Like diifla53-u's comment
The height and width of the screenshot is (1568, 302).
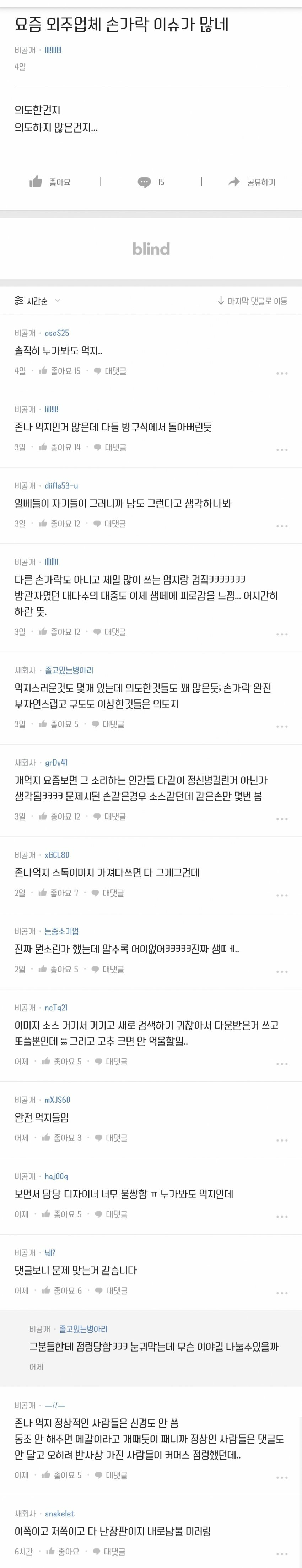[x=60, y=523]
